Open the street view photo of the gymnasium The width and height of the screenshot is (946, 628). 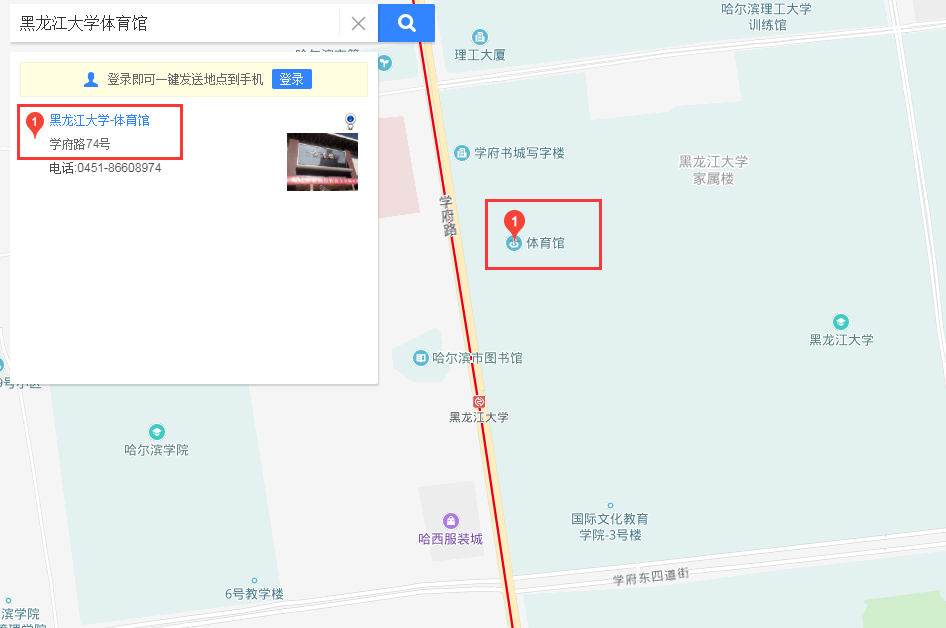[x=322, y=161]
